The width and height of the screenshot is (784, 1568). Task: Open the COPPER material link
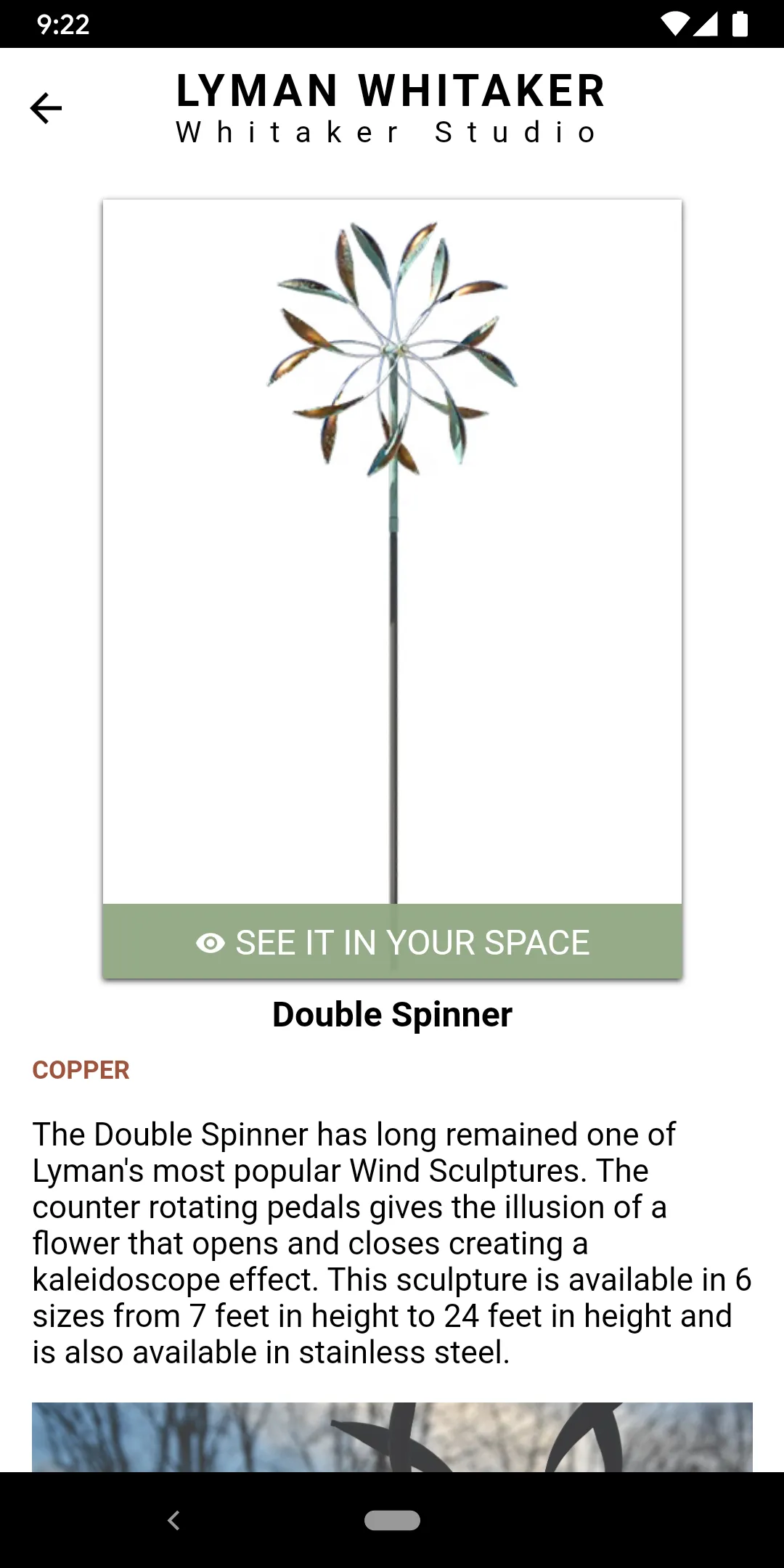(x=81, y=1070)
